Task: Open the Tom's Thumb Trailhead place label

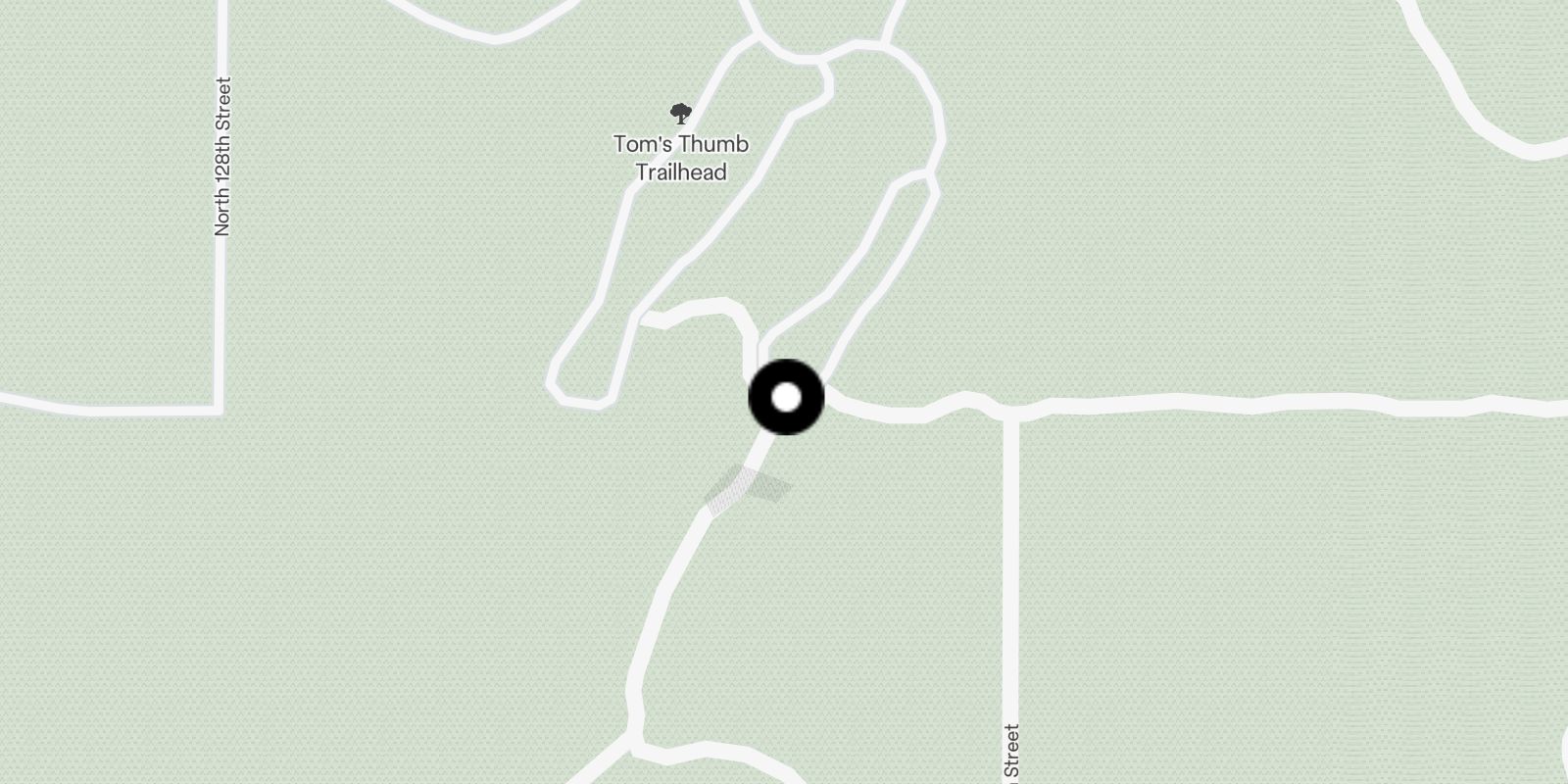Action: click(x=681, y=157)
